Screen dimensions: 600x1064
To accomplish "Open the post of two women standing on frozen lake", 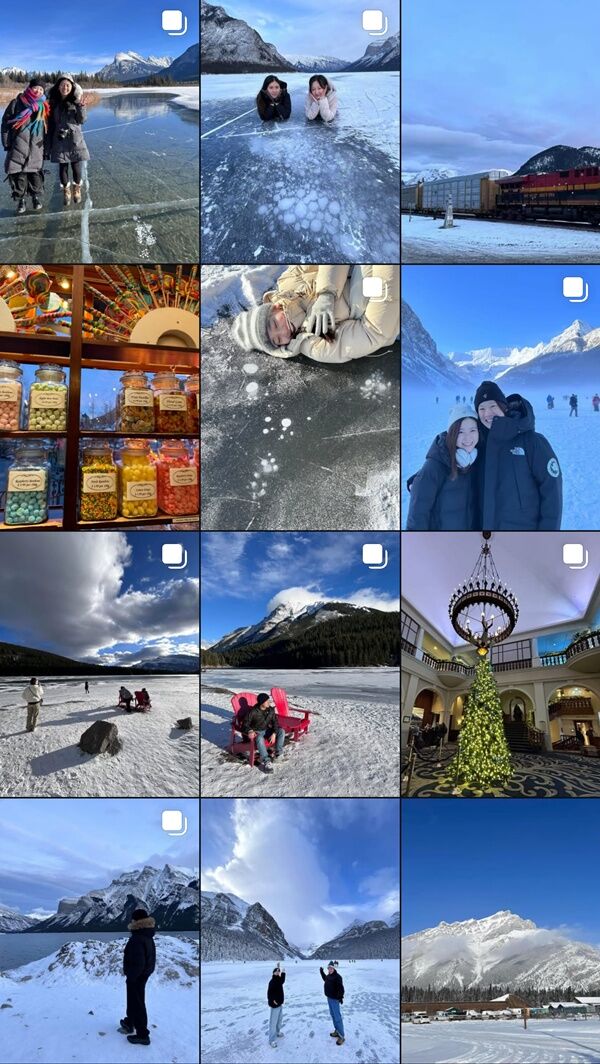I will (99, 131).
